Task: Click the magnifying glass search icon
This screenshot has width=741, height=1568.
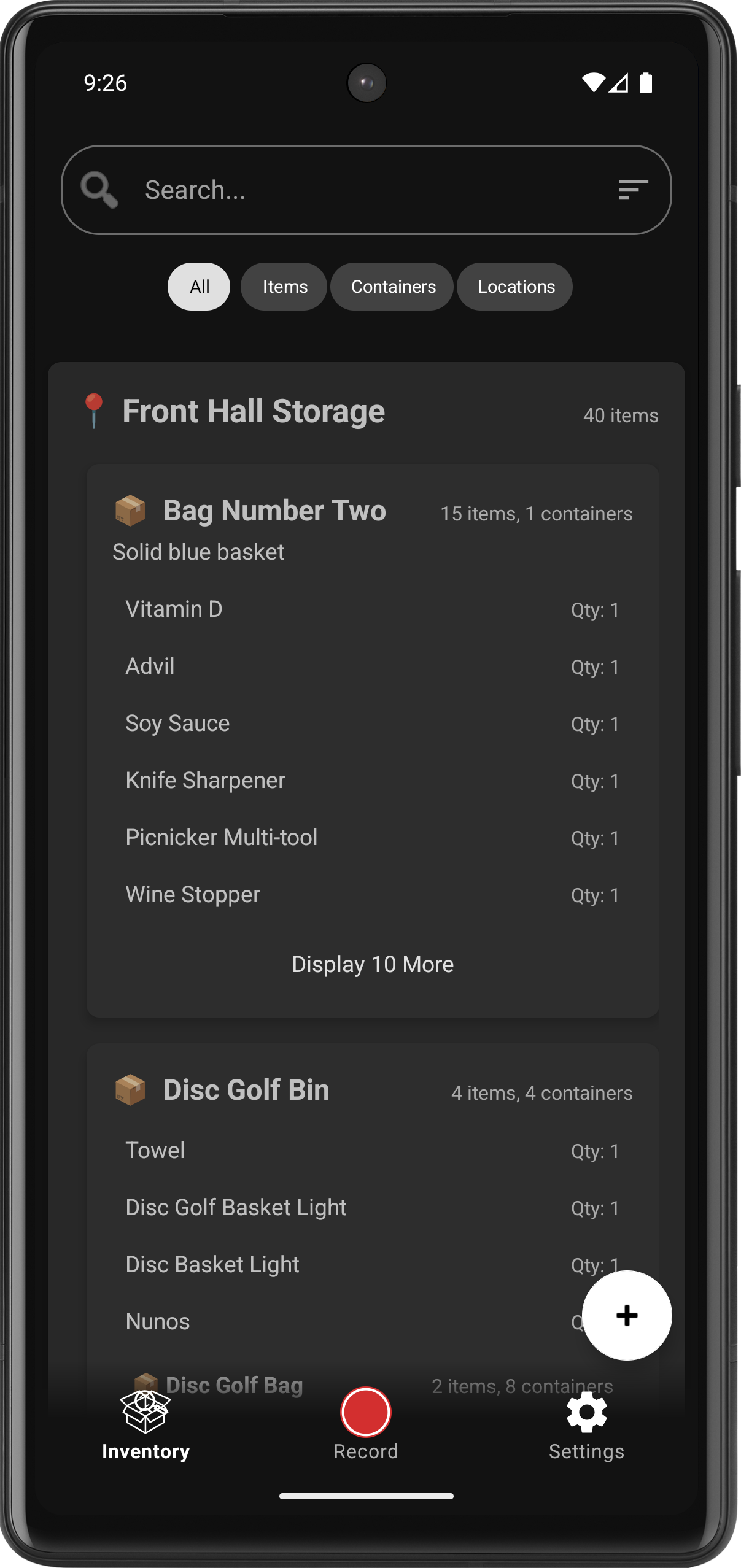Action: click(99, 190)
